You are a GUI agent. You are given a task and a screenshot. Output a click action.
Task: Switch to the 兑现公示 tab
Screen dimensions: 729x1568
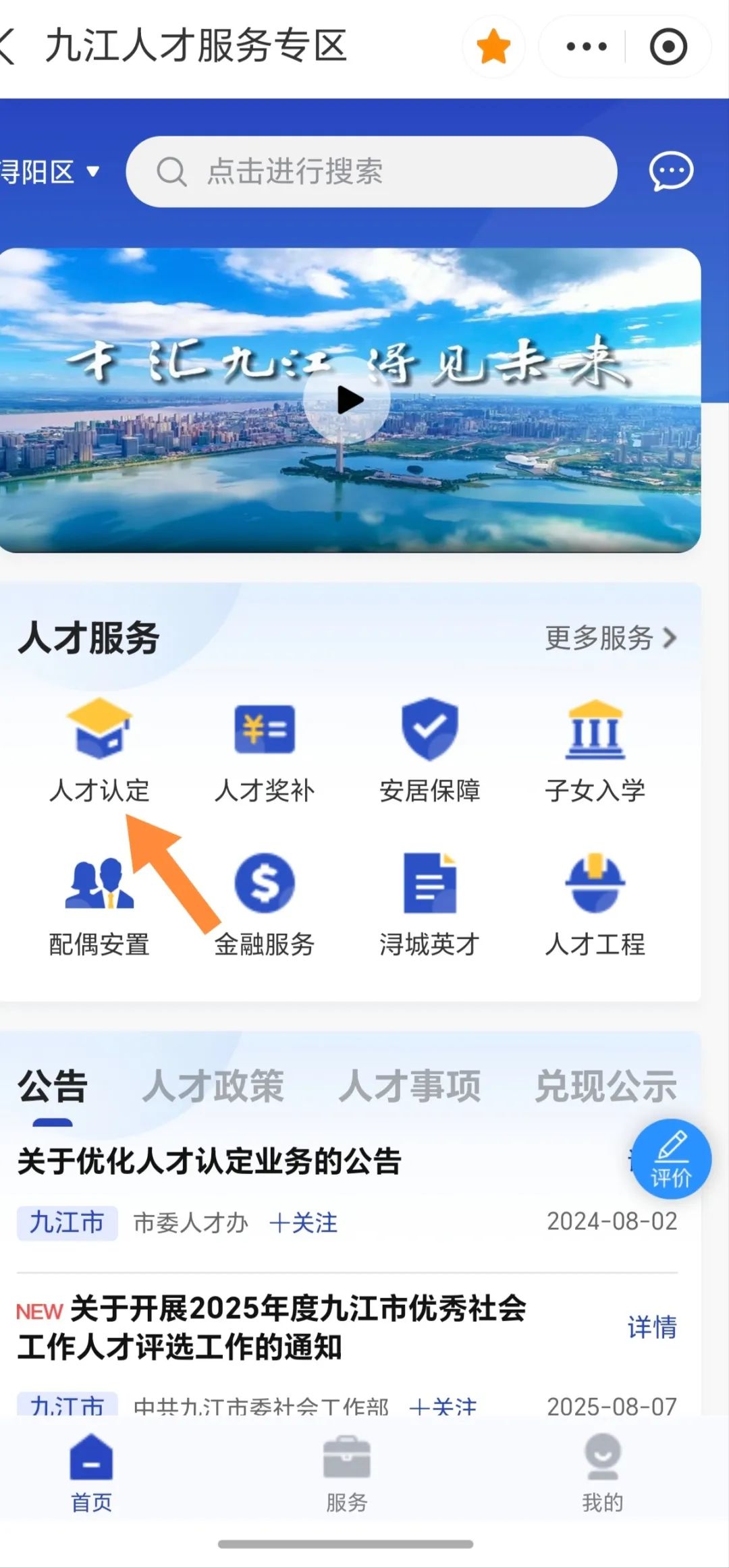[605, 1086]
